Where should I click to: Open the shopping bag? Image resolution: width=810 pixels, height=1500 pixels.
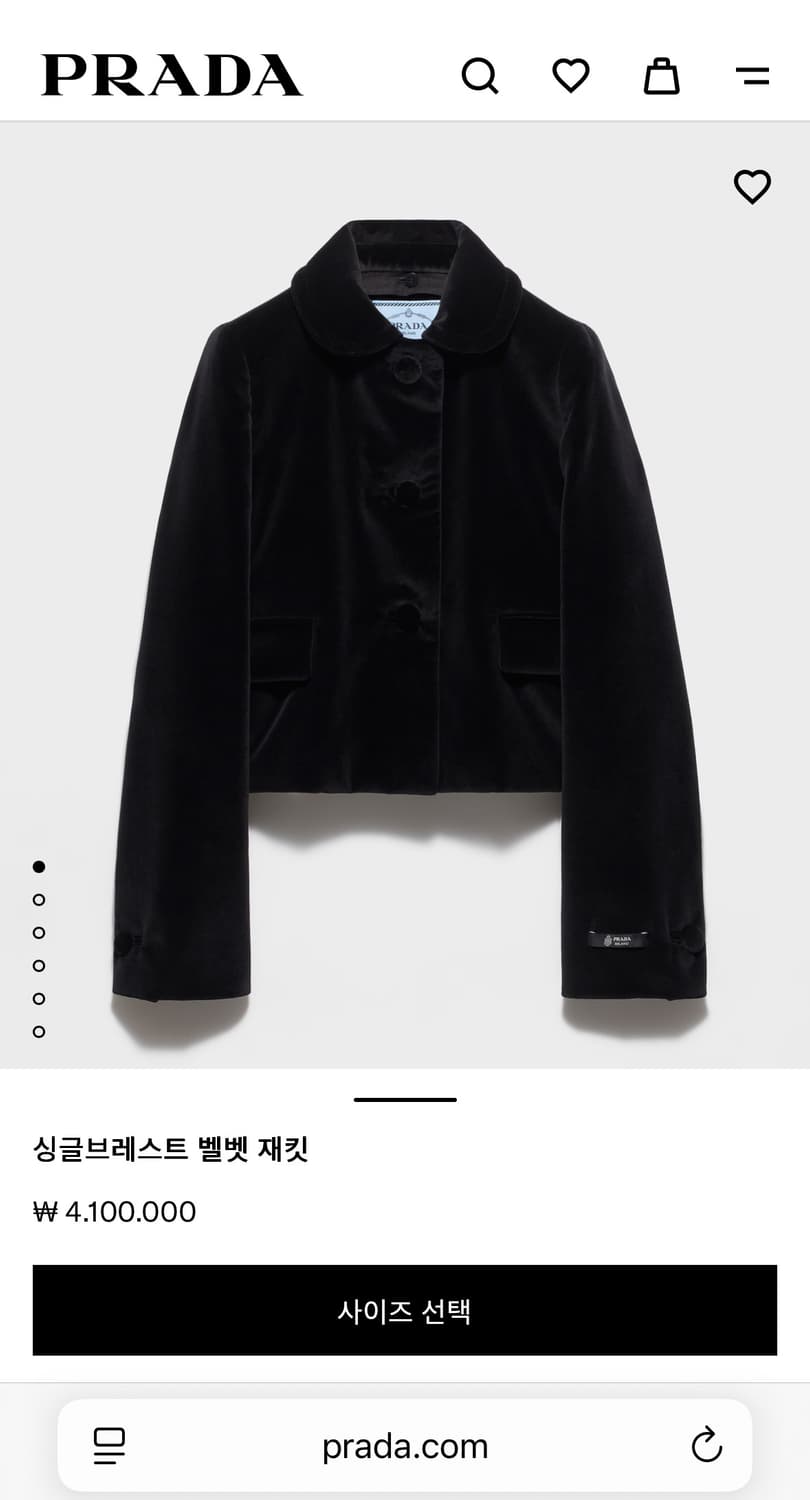point(660,75)
